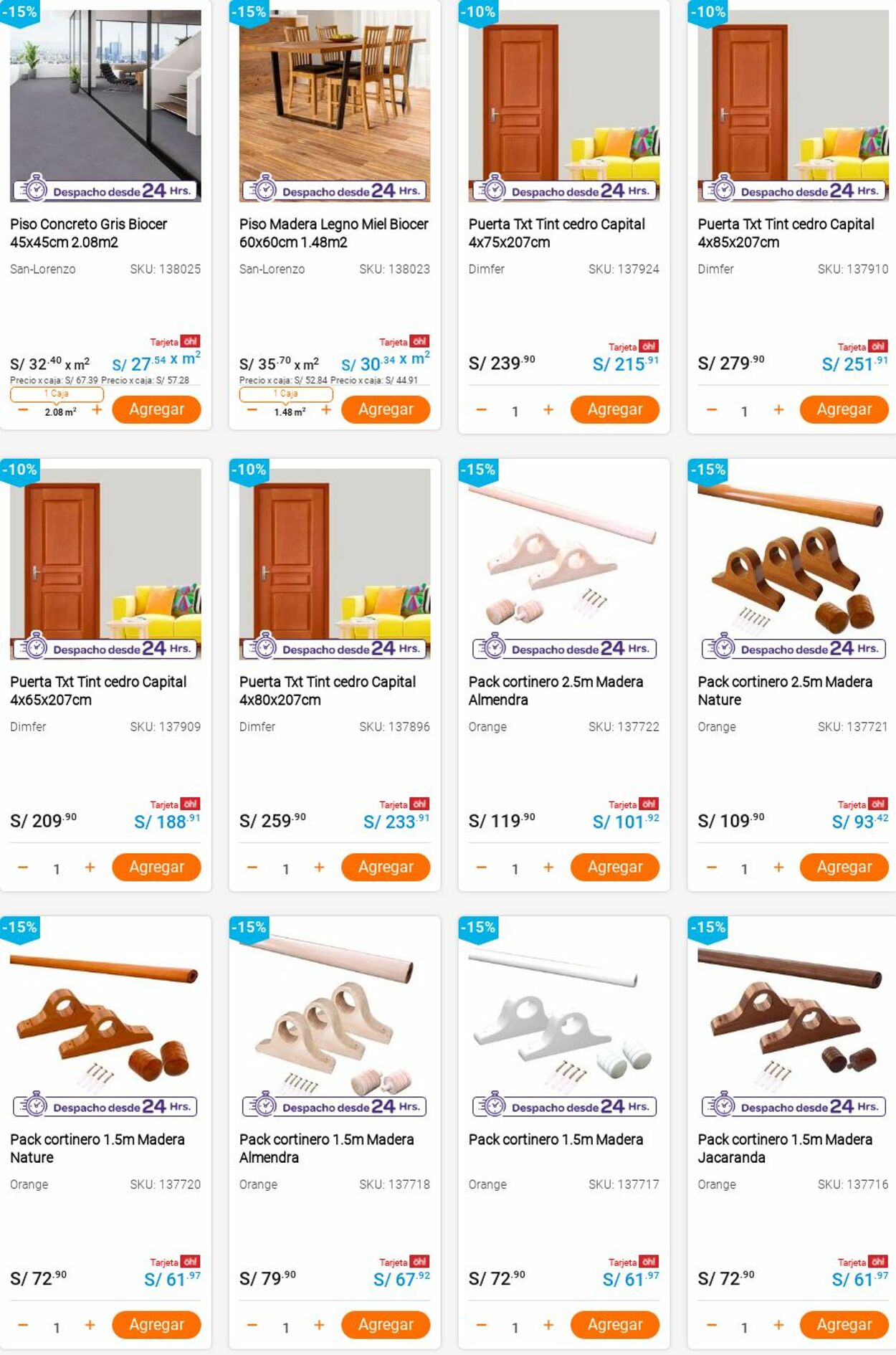
Task: Add Pack cortinero 2.5m Almendra to cart
Action: pos(614,867)
